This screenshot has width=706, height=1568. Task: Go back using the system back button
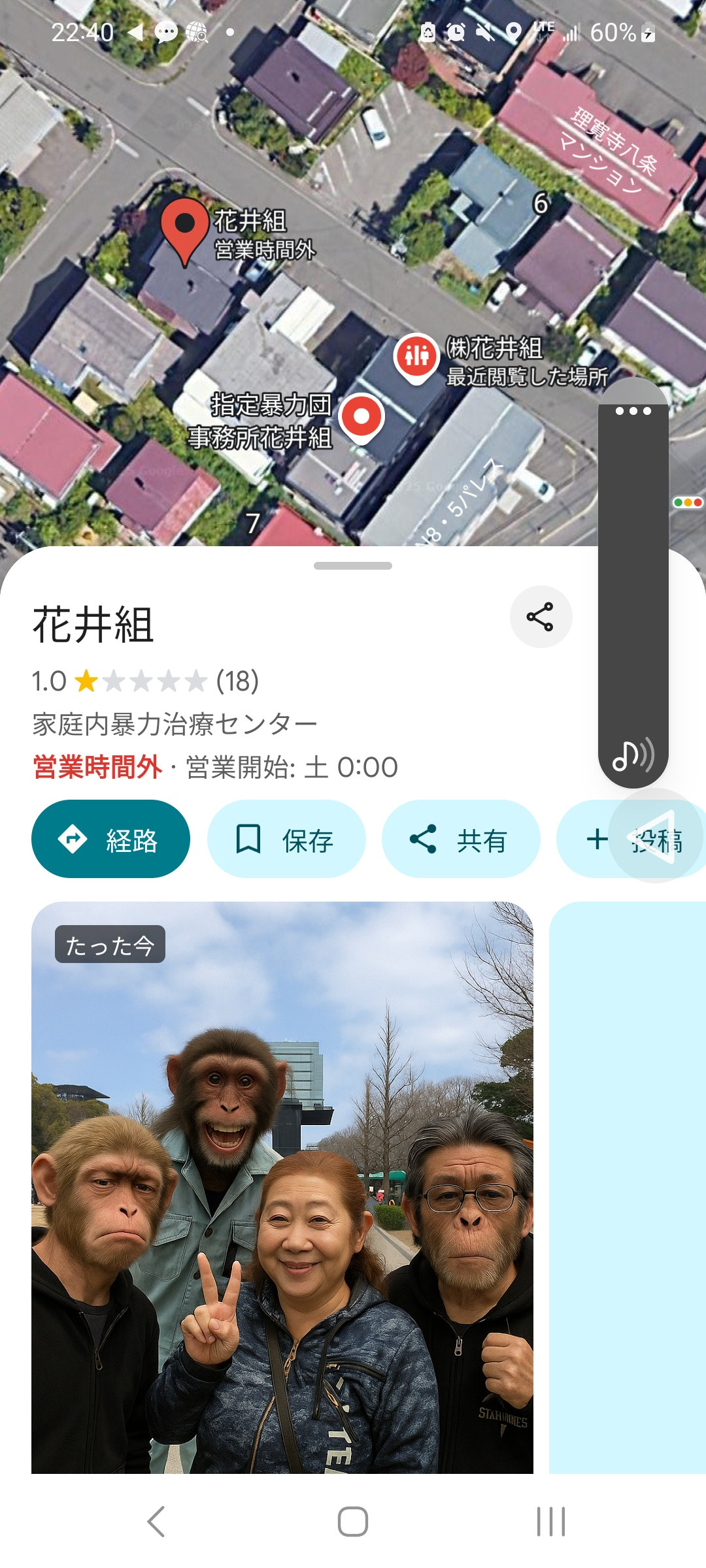(156, 1522)
